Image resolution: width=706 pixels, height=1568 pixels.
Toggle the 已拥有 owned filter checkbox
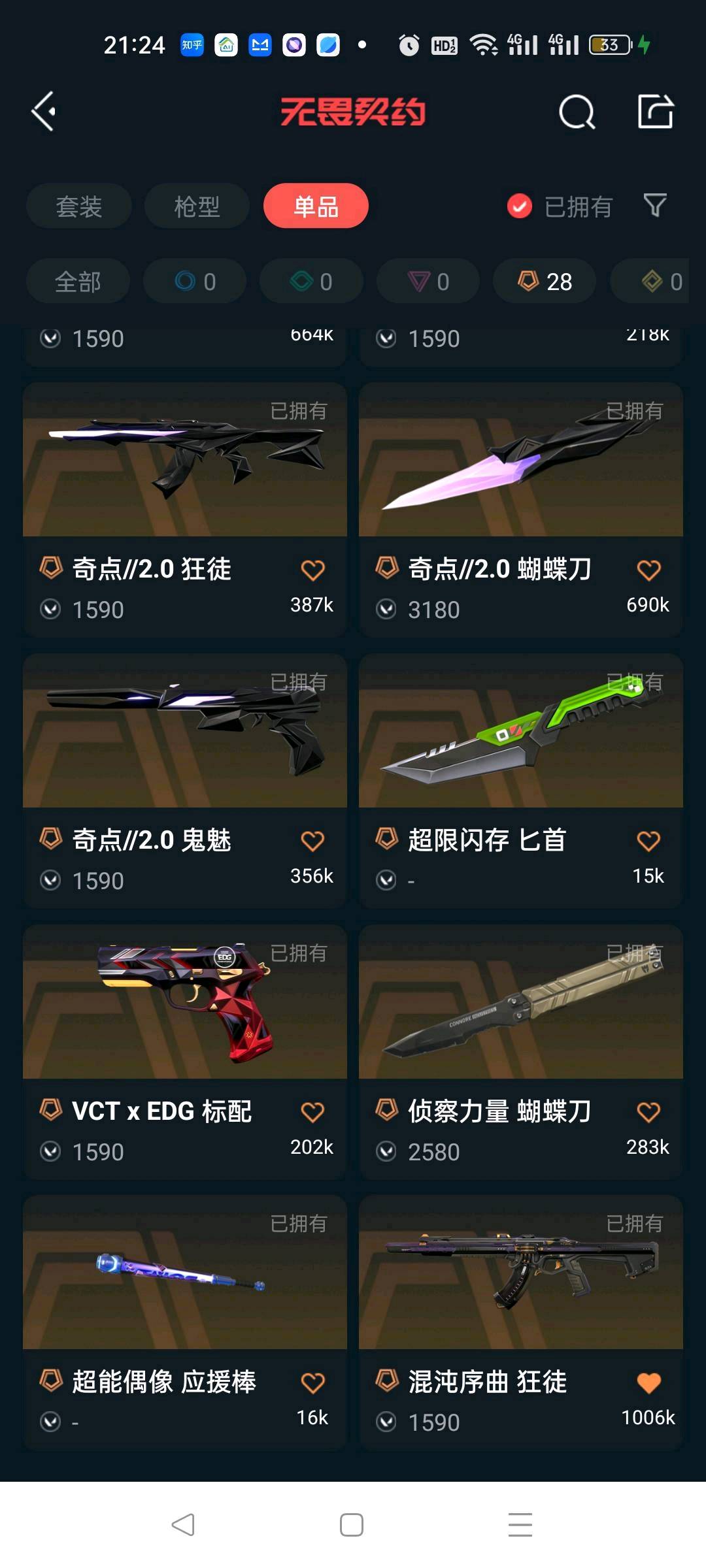coord(520,206)
